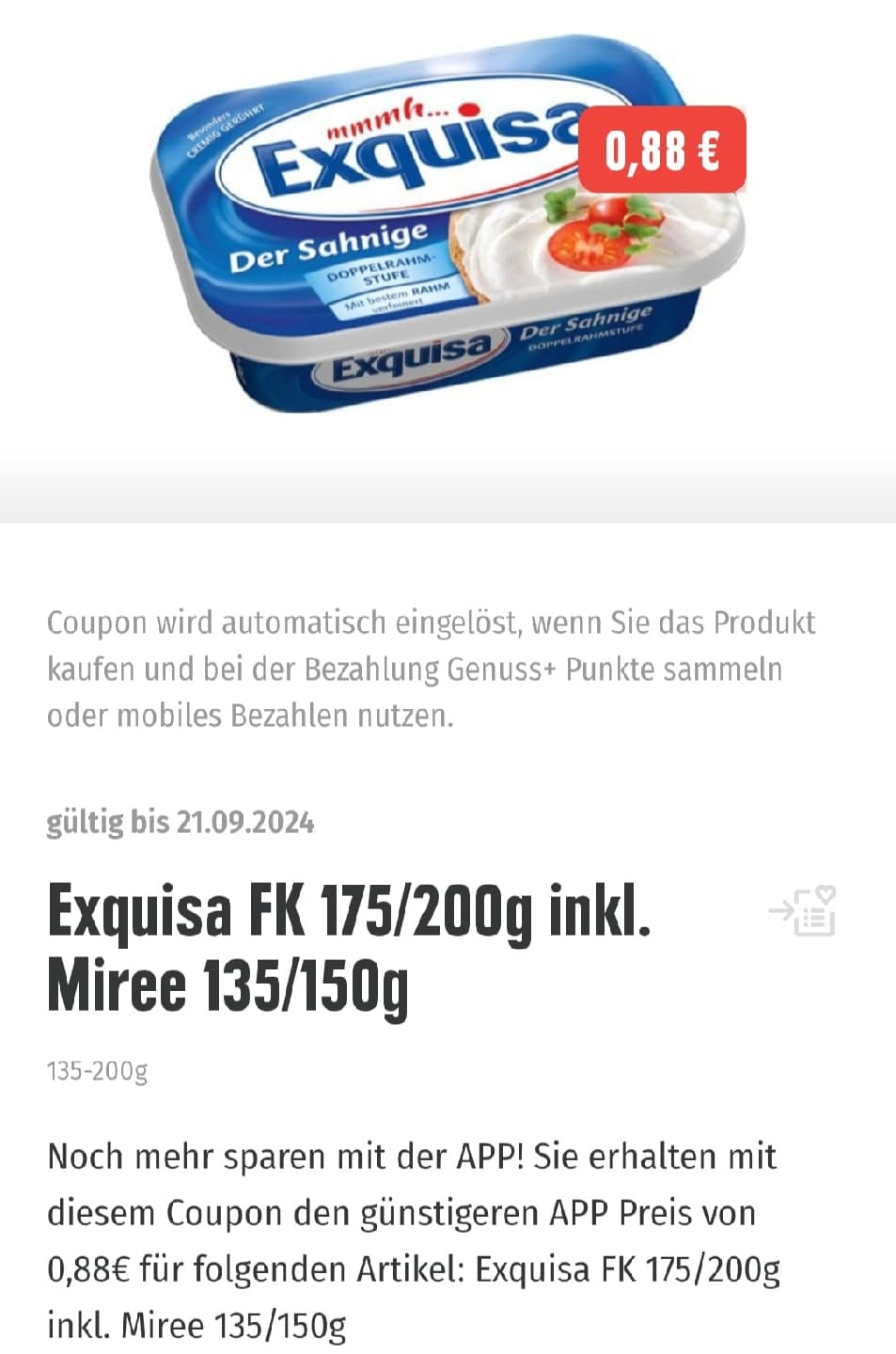Image resolution: width=896 pixels, height=1354 pixels.
Task: Add the Exquisa coupon to the shopping list
Action: [x=804, y=911]
